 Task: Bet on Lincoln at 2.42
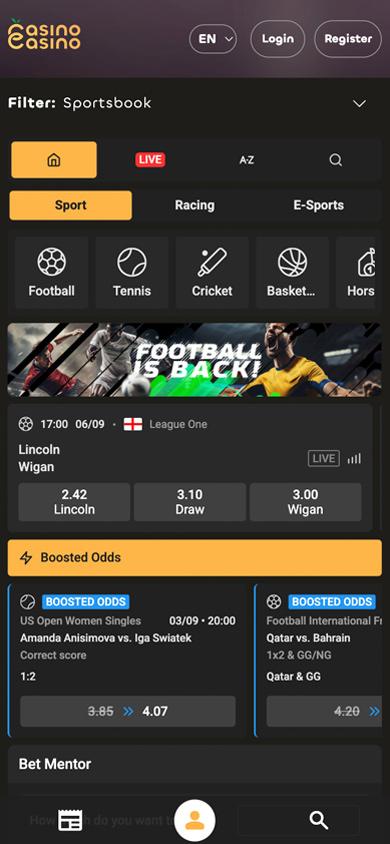(74, 502)
